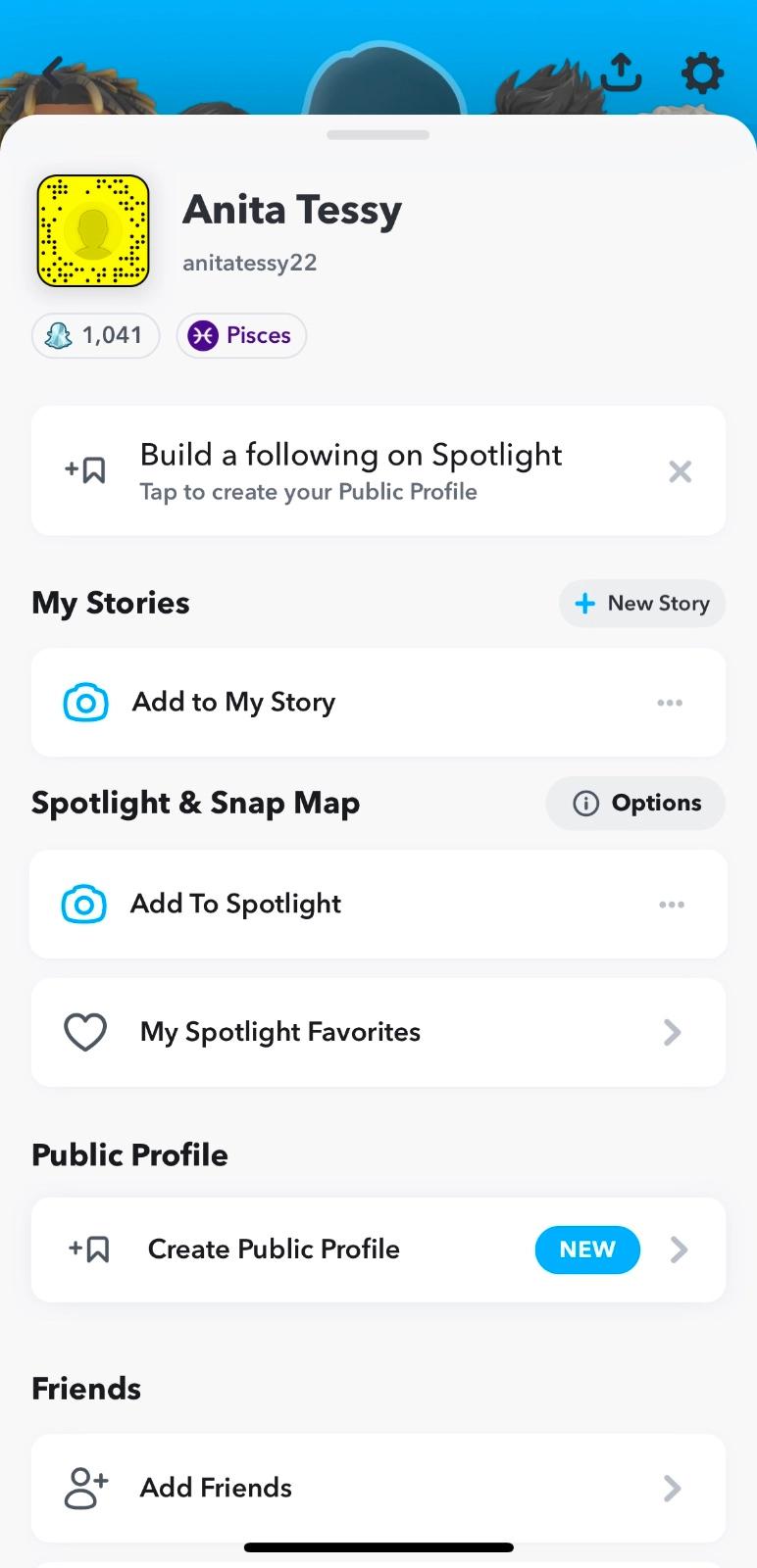Tap Create Public Profile row
Screen dimensions: 757x1568
tap(275, 1249)
